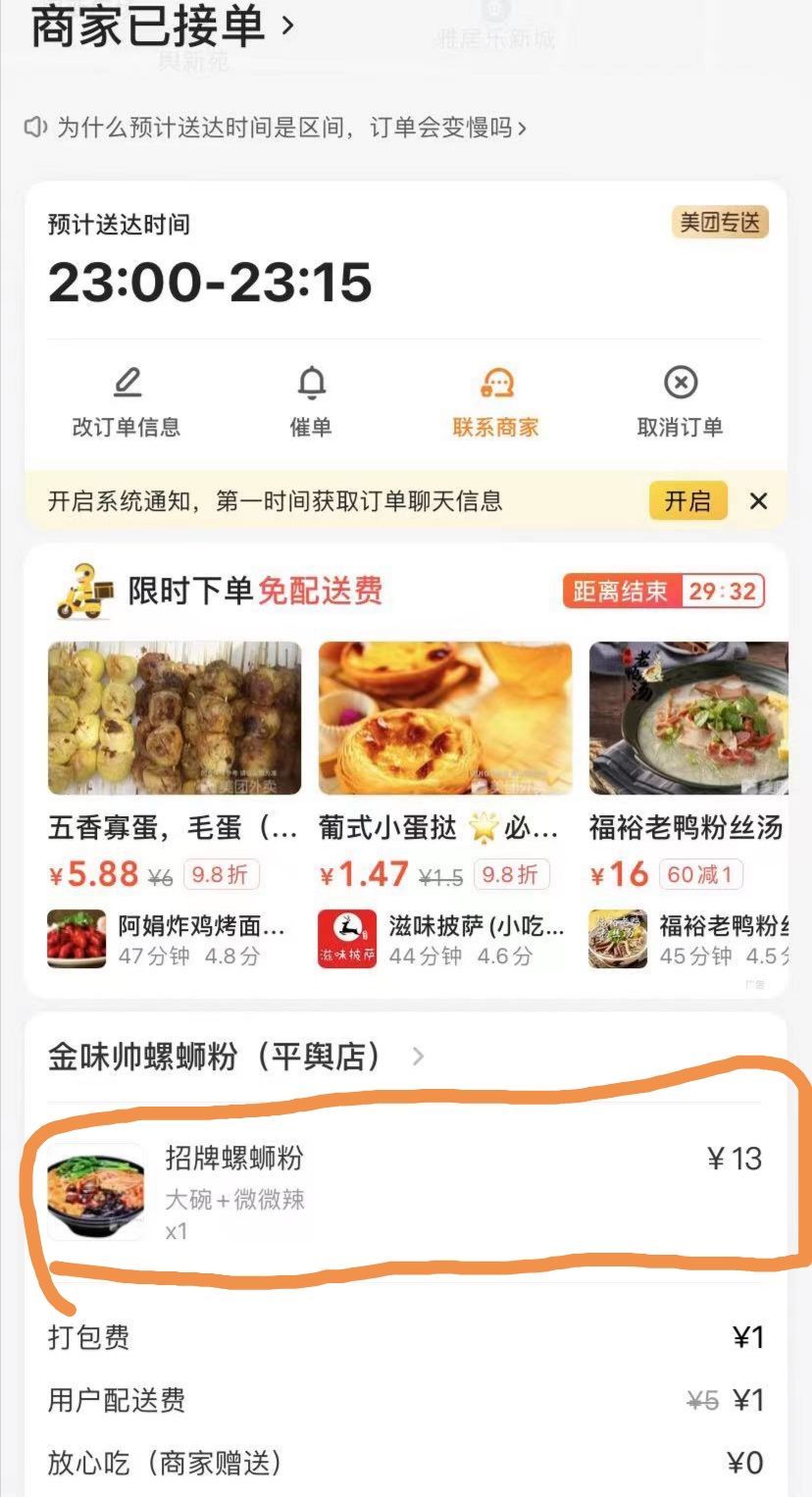This screenshot has width=812, height=1497.
Task: Dismiss the system notification banner
Action: coord(758,501)
